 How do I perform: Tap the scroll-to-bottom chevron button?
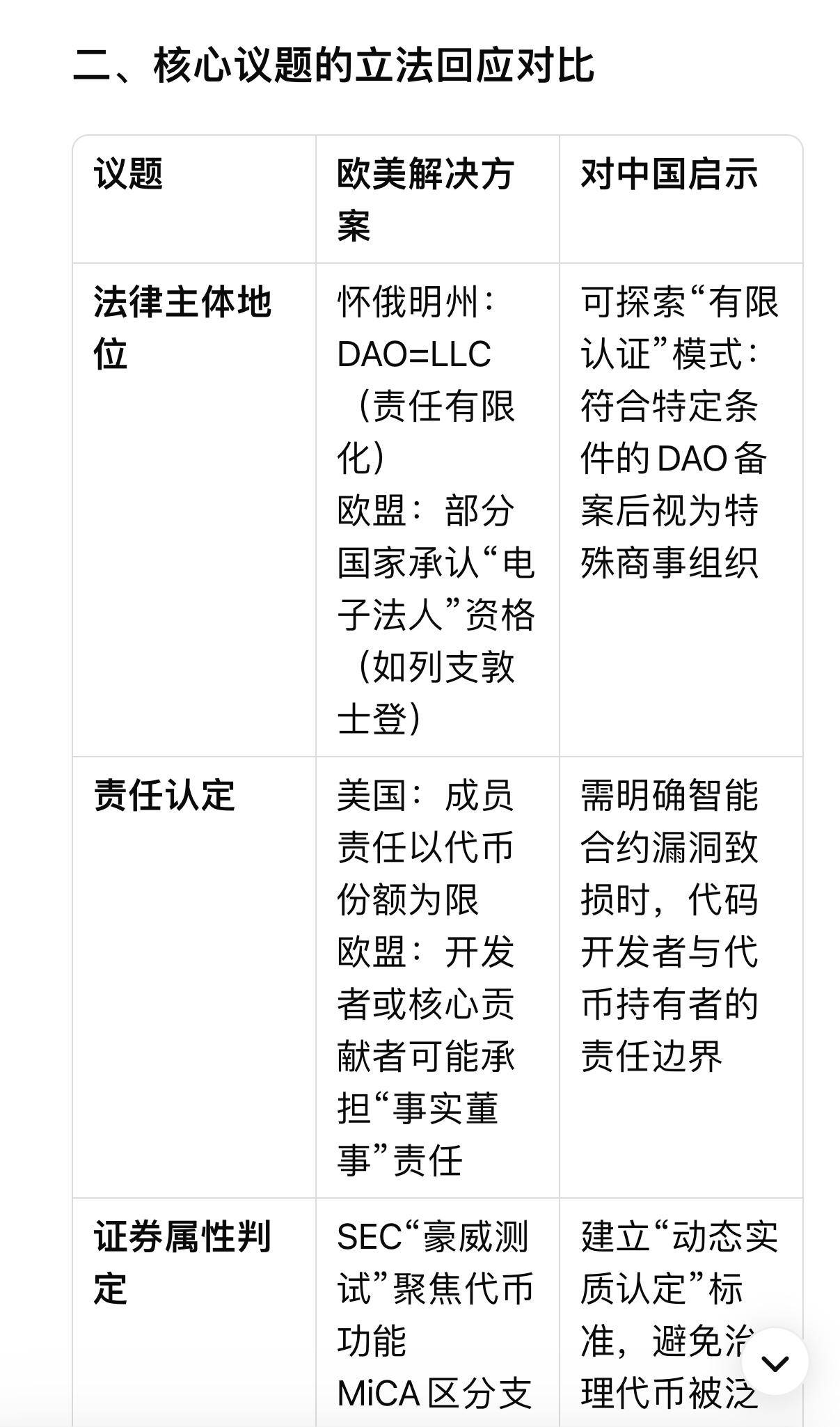775,1362
